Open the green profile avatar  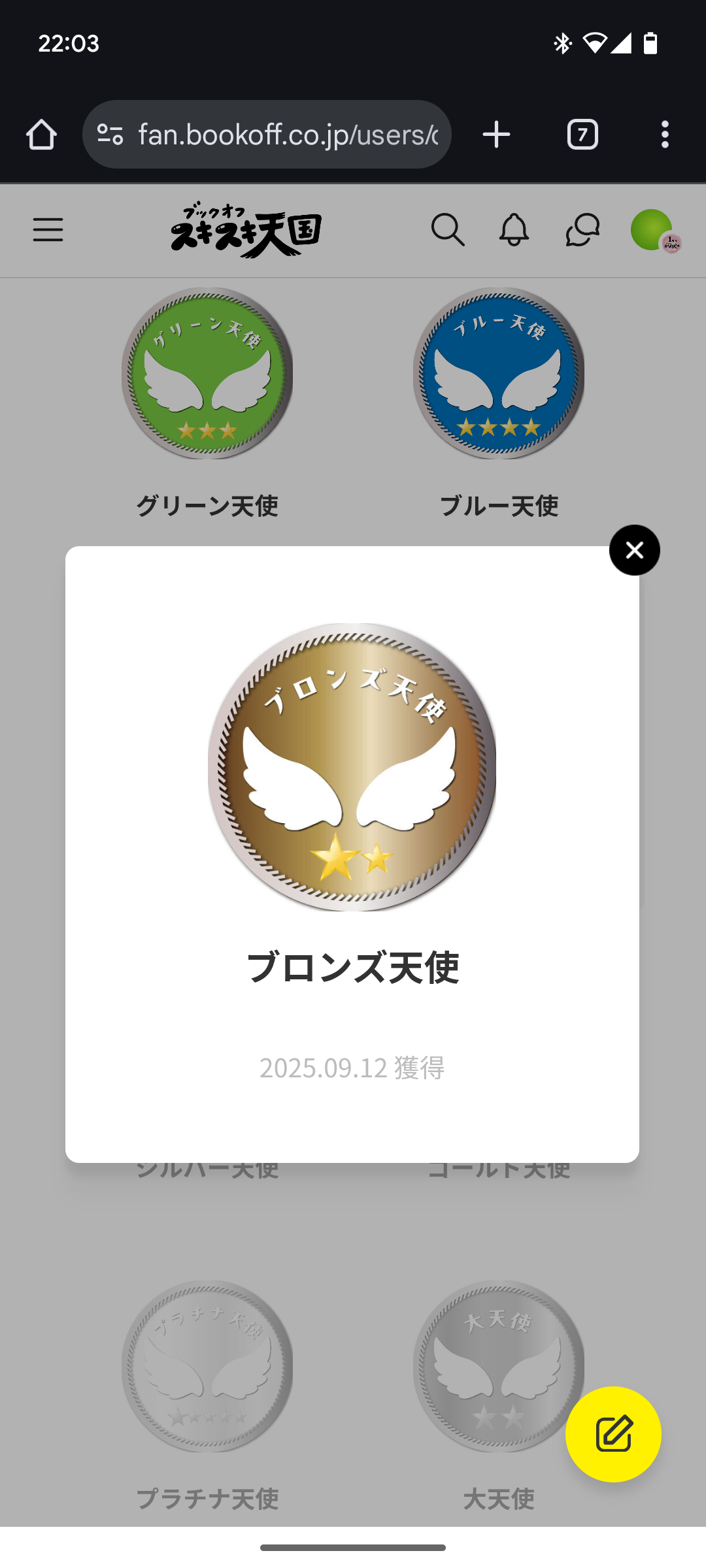(652, 230)
